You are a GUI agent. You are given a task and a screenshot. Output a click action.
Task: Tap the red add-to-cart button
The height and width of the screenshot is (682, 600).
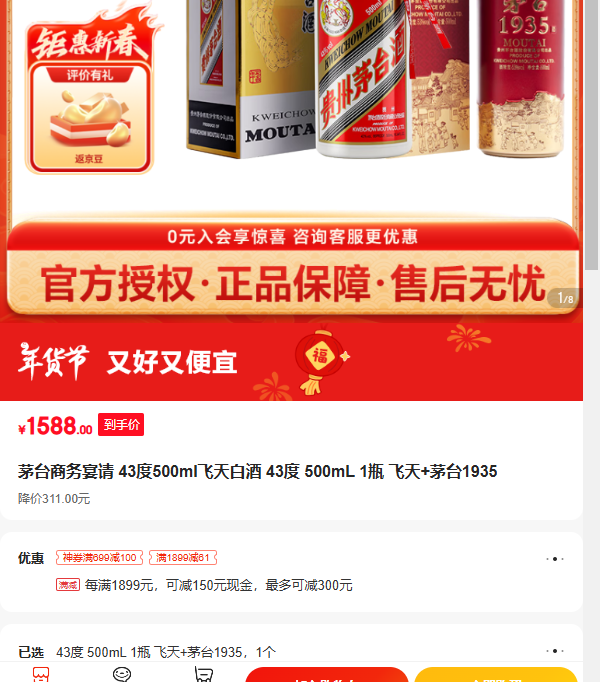(x=327, y=675)
